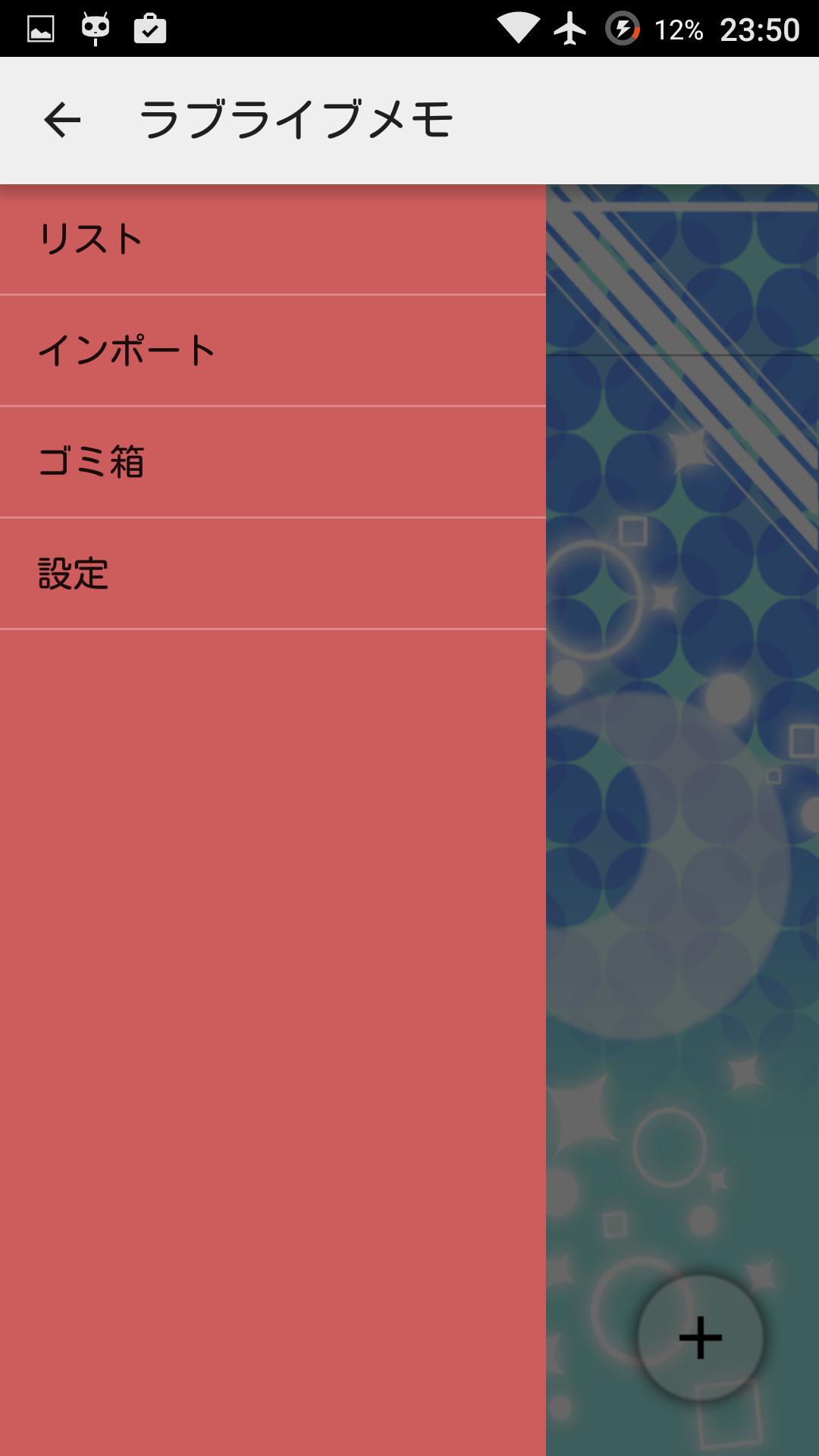
Task: Open the リスト menu item
Action: click(273, 239)
